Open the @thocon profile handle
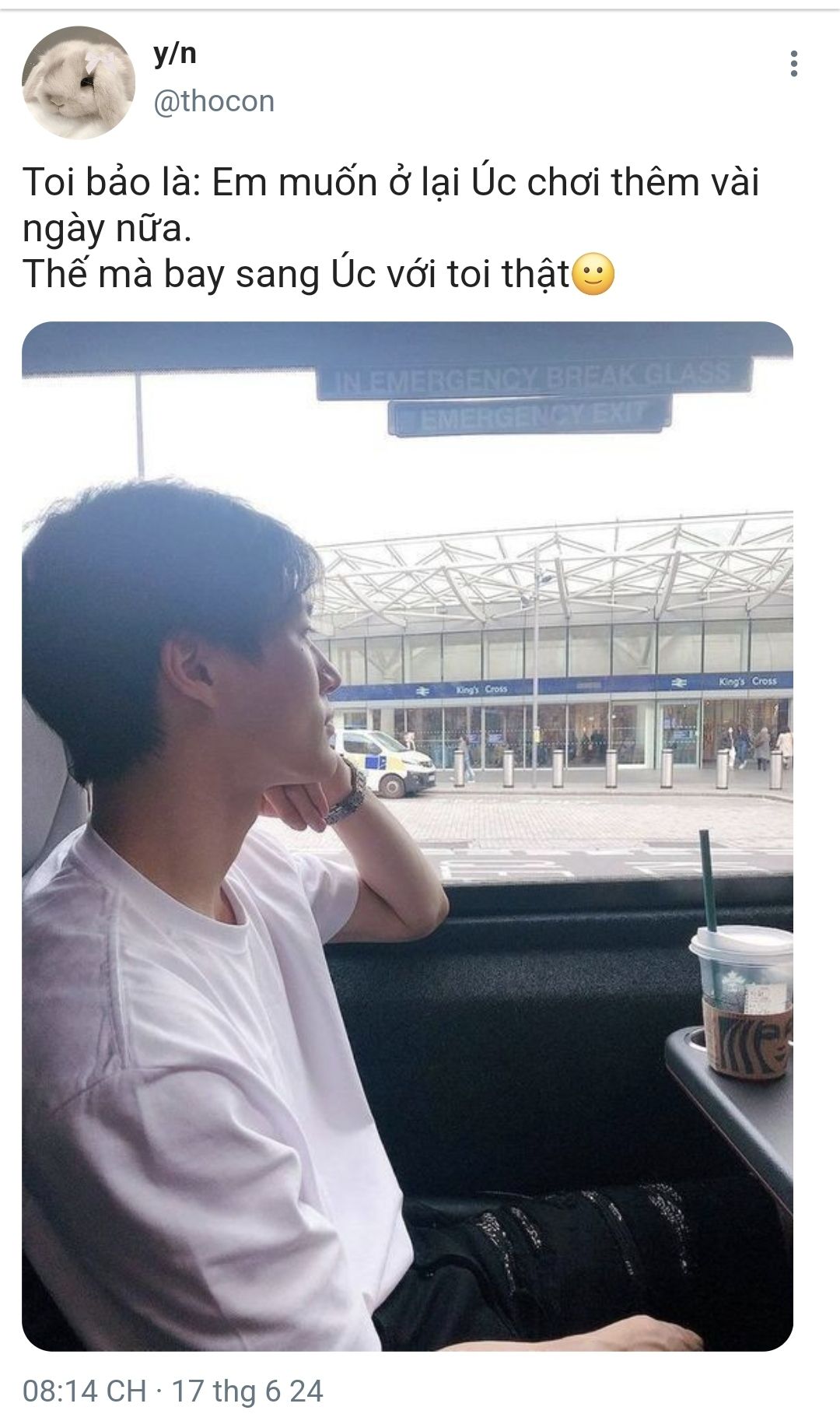 click(214, 102)
